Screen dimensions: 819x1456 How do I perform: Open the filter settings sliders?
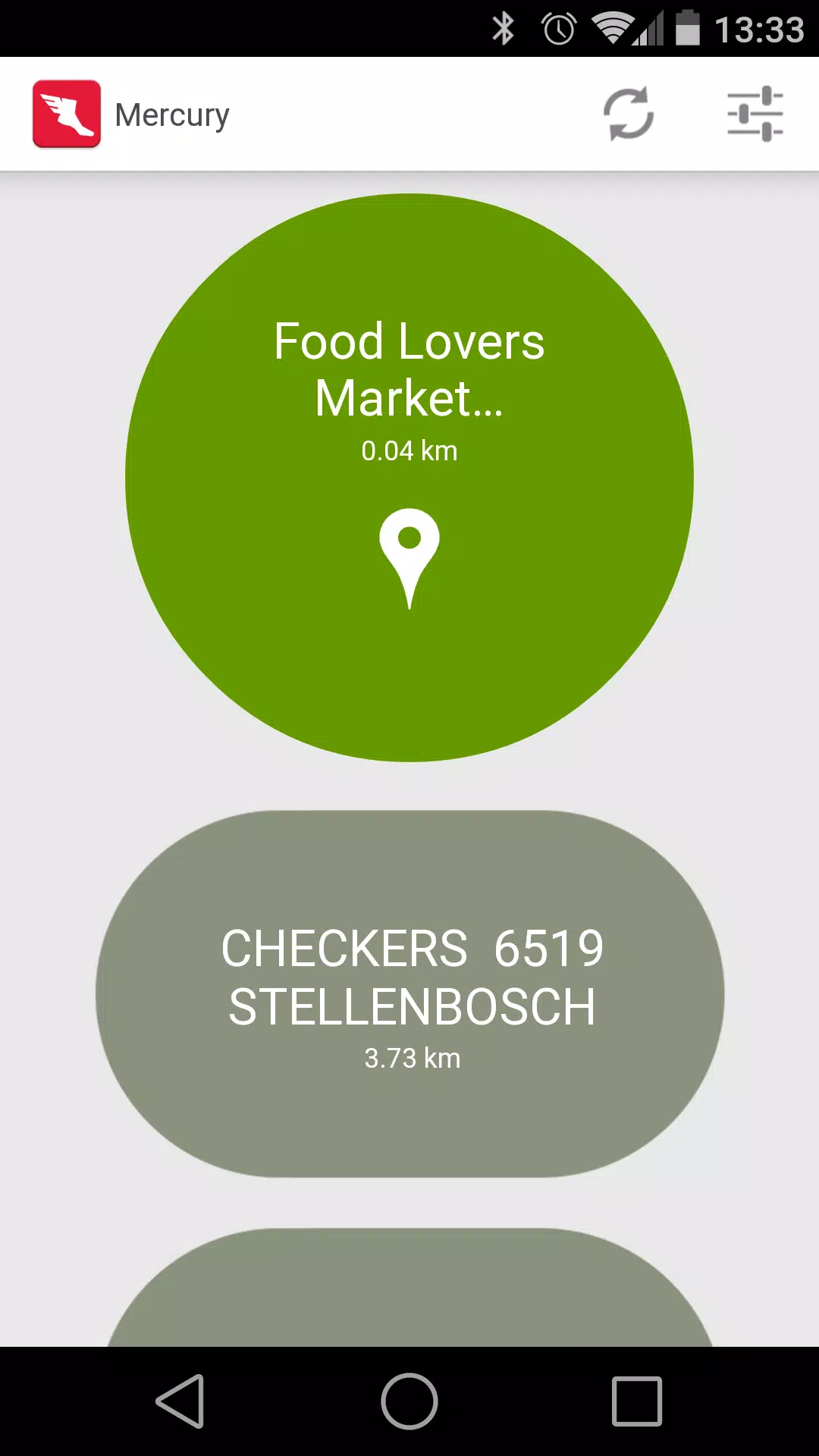tap(755, 115)
